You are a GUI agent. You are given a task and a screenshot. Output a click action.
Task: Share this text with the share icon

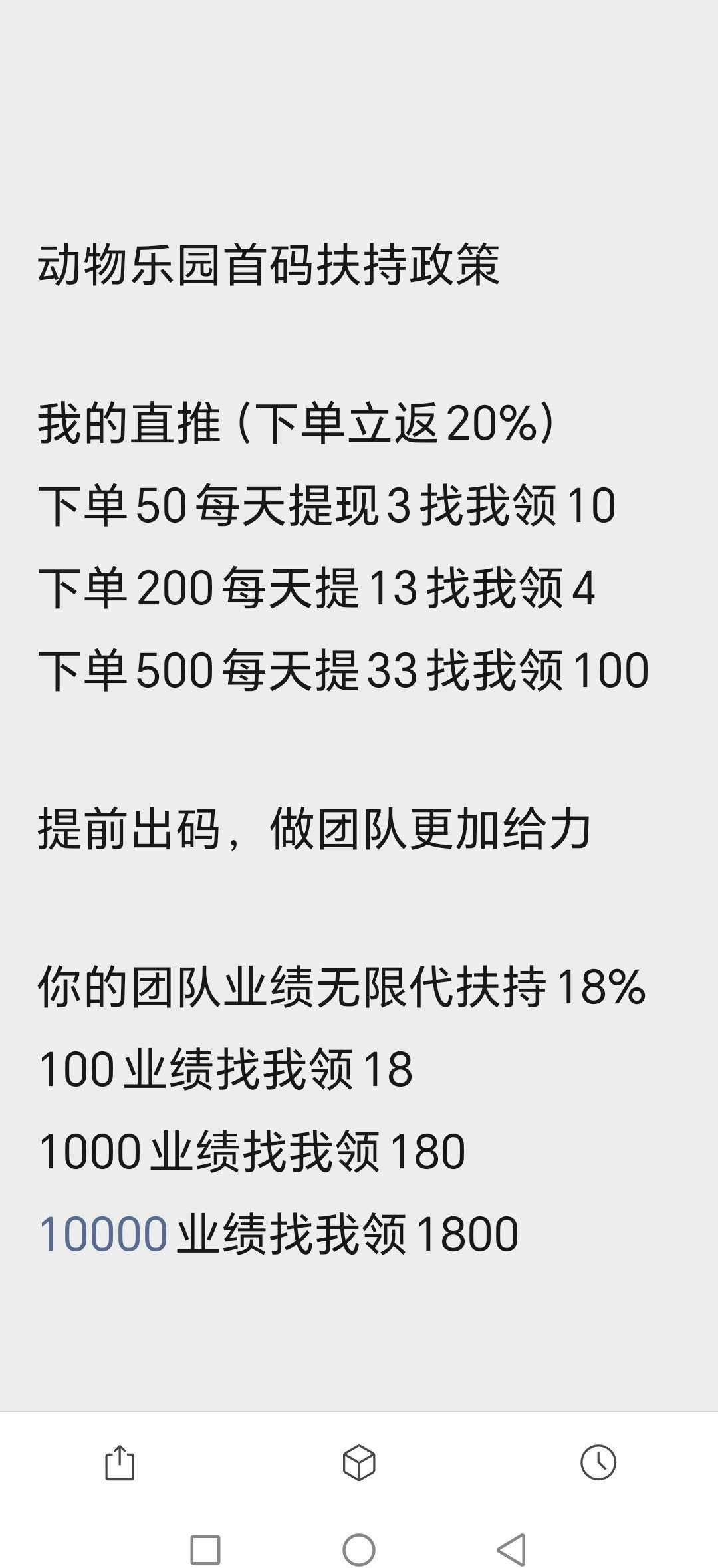pos(120,1462)
